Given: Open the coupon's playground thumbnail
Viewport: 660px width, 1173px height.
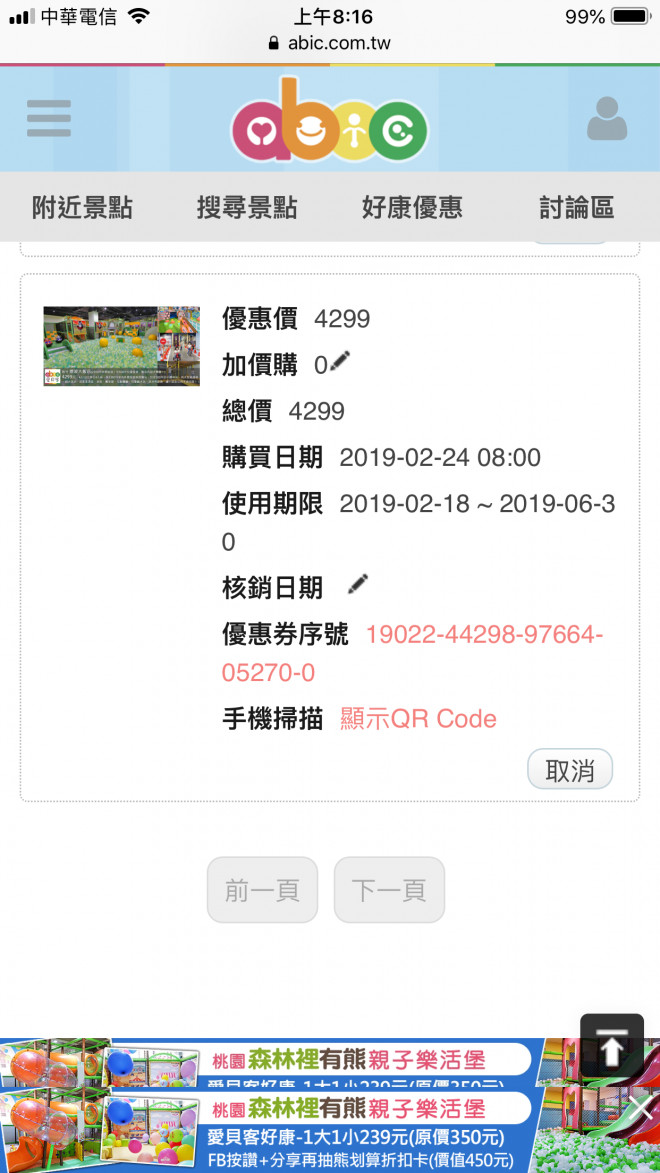Looking at the screenshot, I should pos(121,346).
